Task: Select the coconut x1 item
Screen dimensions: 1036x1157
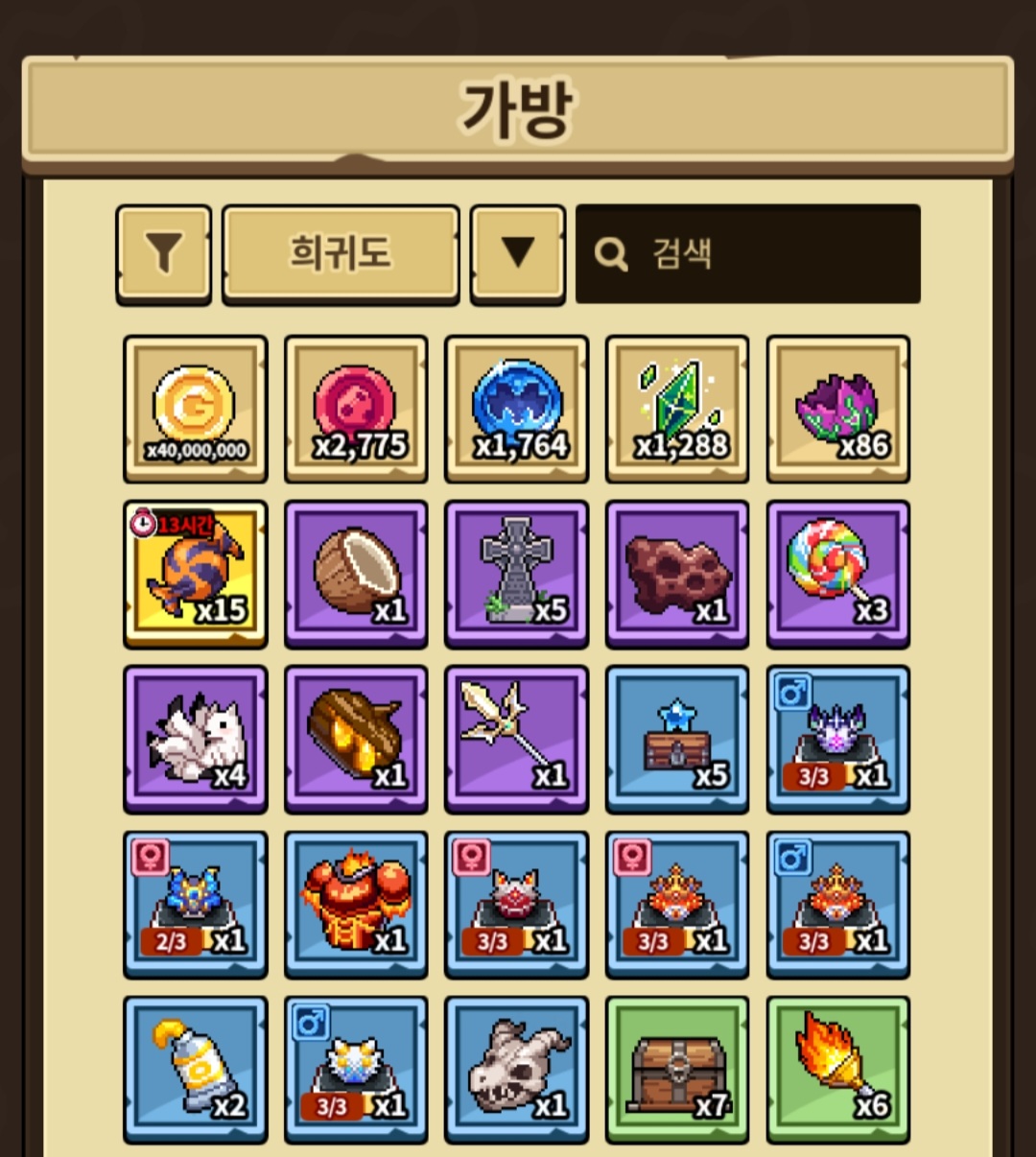Action: click(356, 574)
